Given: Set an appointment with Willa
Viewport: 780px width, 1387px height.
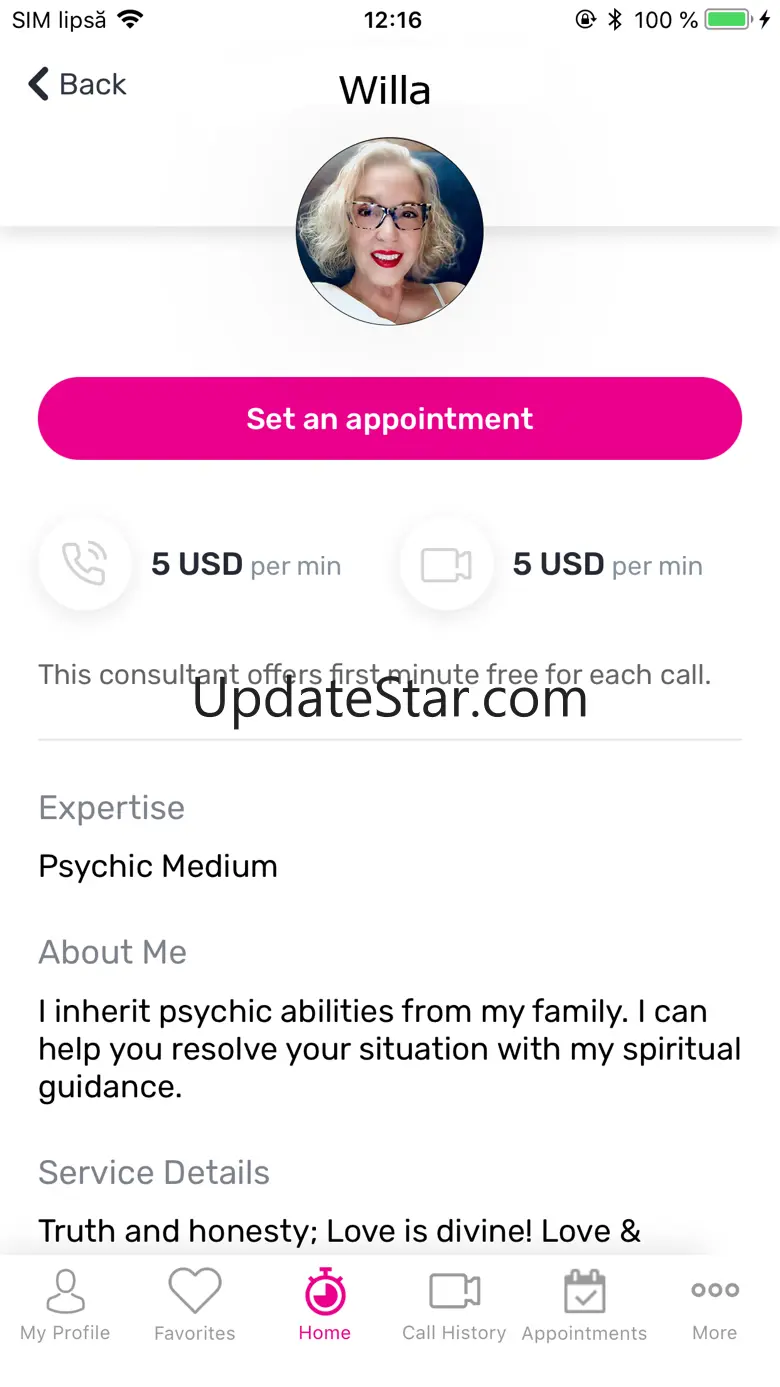Looking at the screenshot, I should click(390, 418).
